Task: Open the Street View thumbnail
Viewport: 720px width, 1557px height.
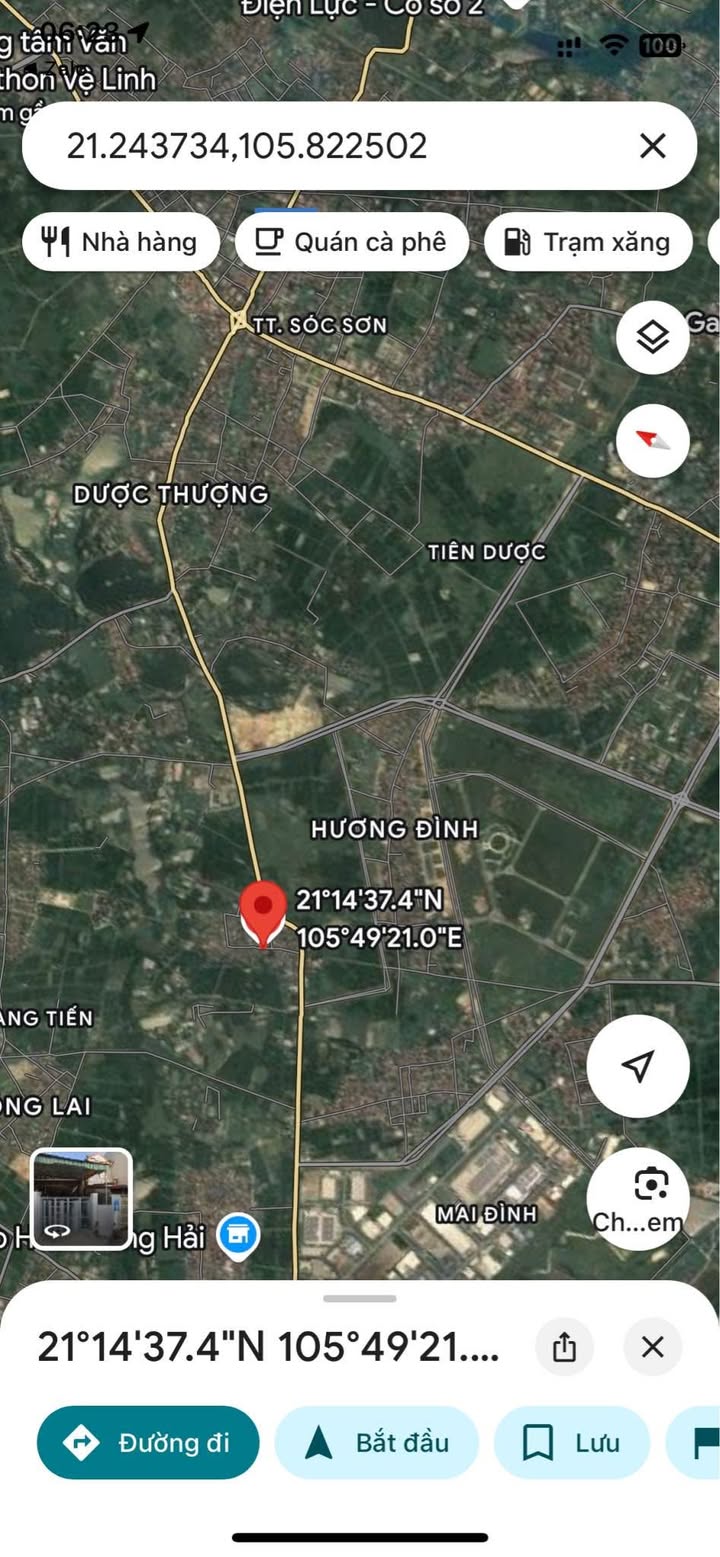Action: click(81, 1199)
